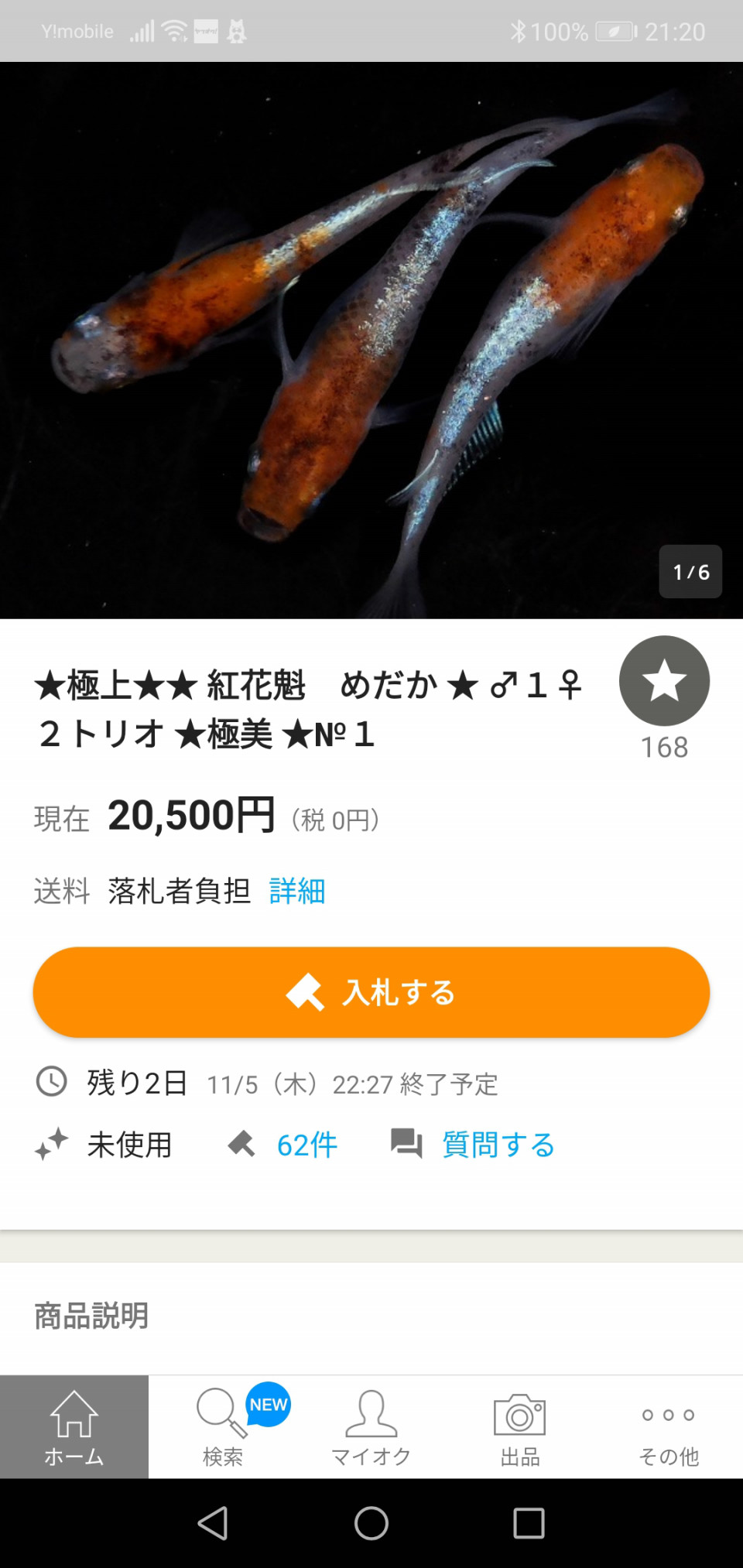The height and width of the screenshot is (1568, 743).
Task: View the 62件 bid history
Action: pos(306,1145)
